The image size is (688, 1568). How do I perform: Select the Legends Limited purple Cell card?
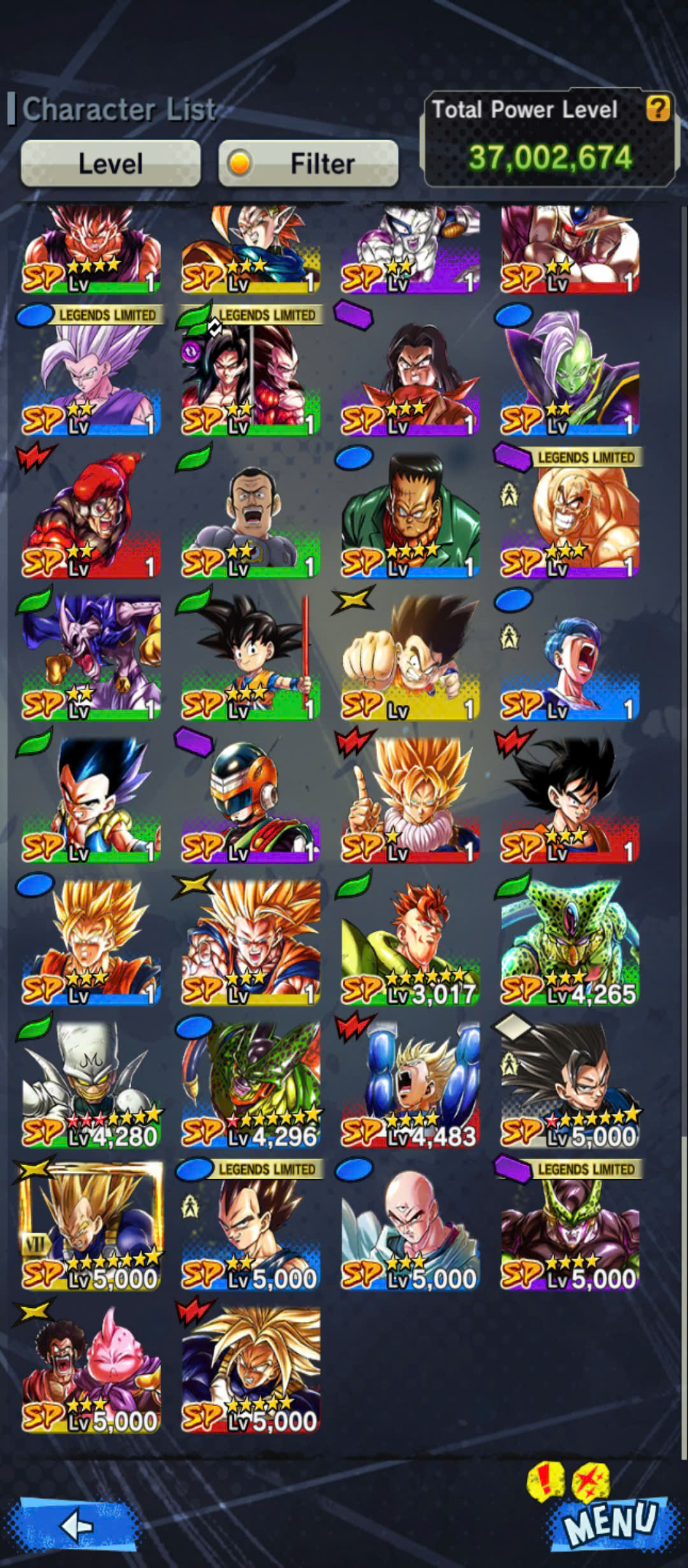[570, 1226]
